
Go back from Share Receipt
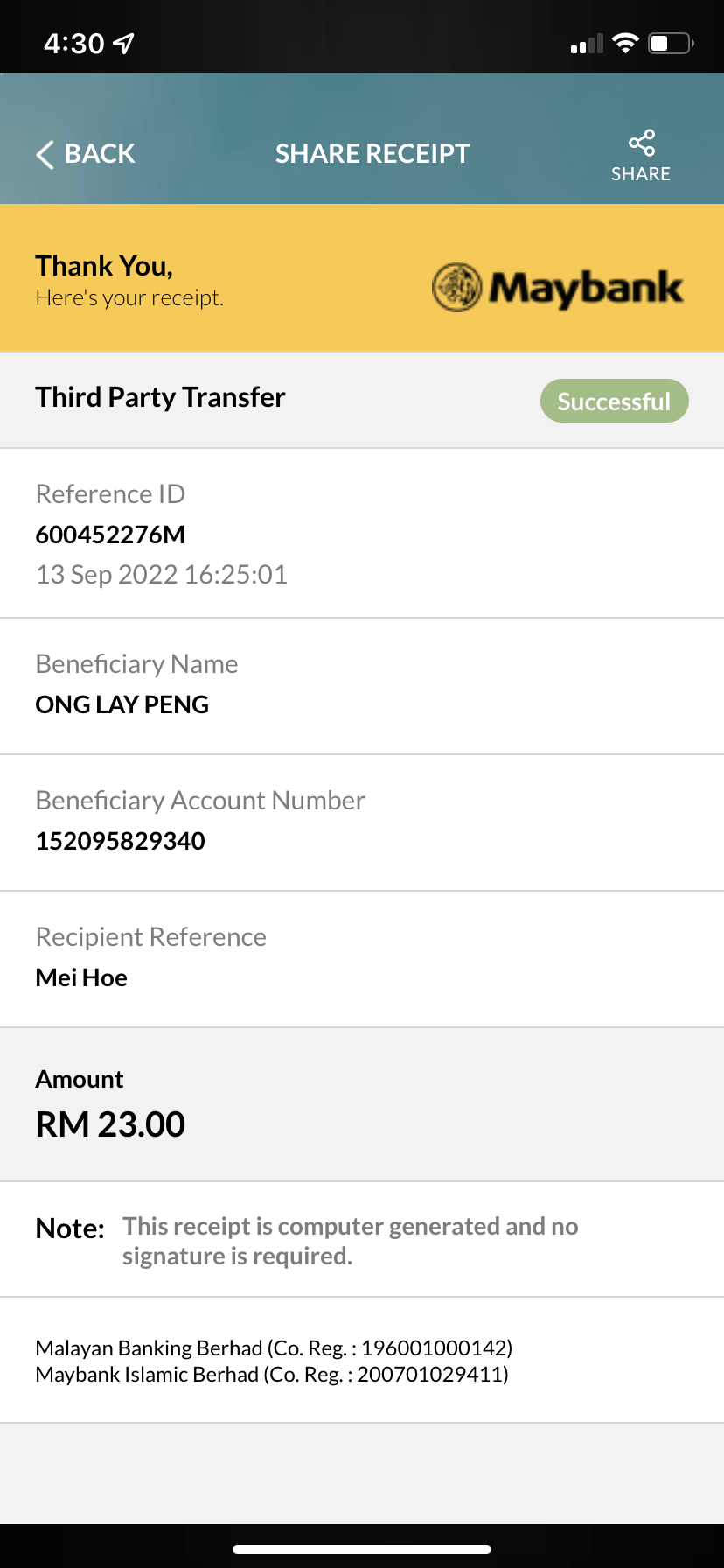(86, 154)
